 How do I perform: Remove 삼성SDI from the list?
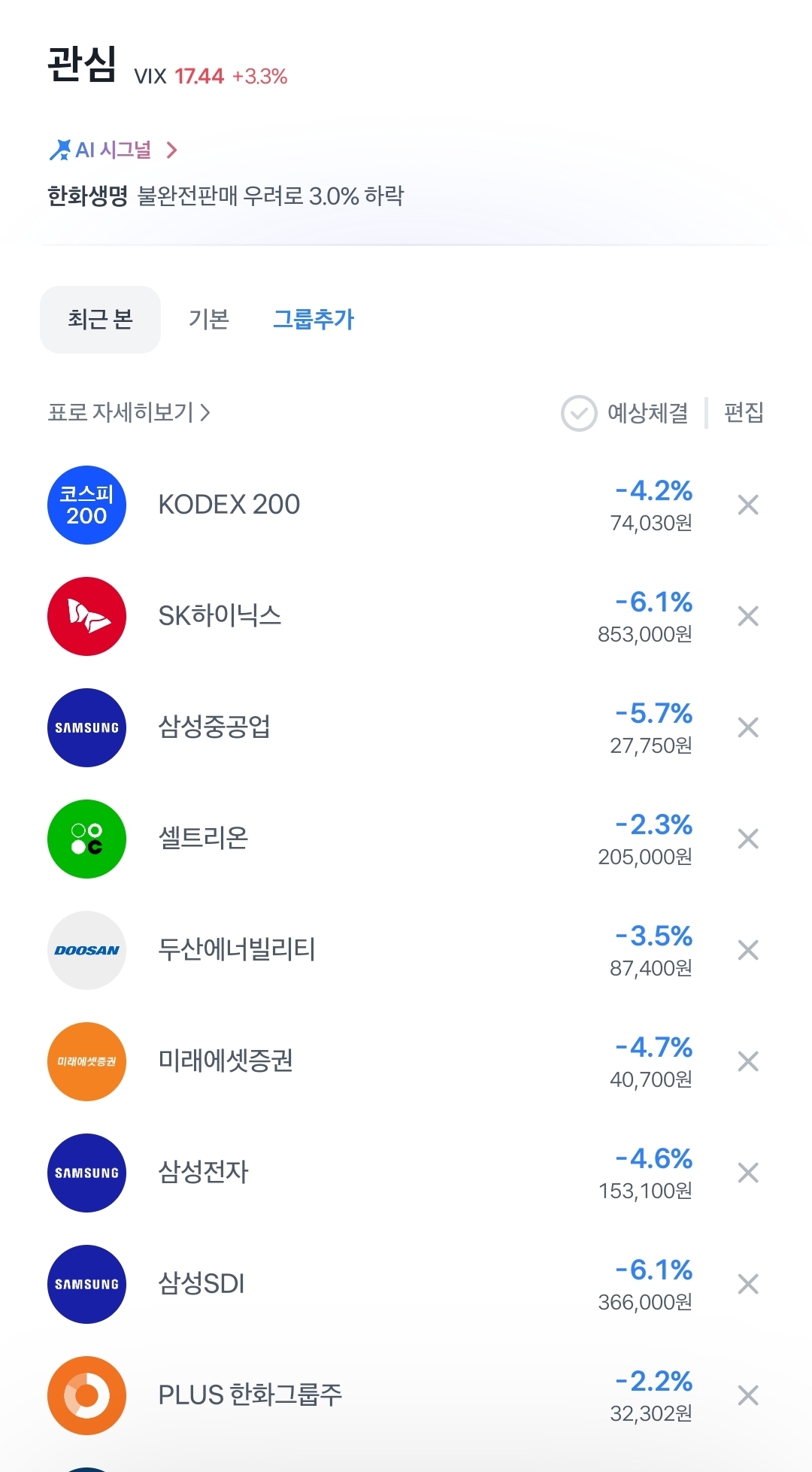pos(748,1284)
